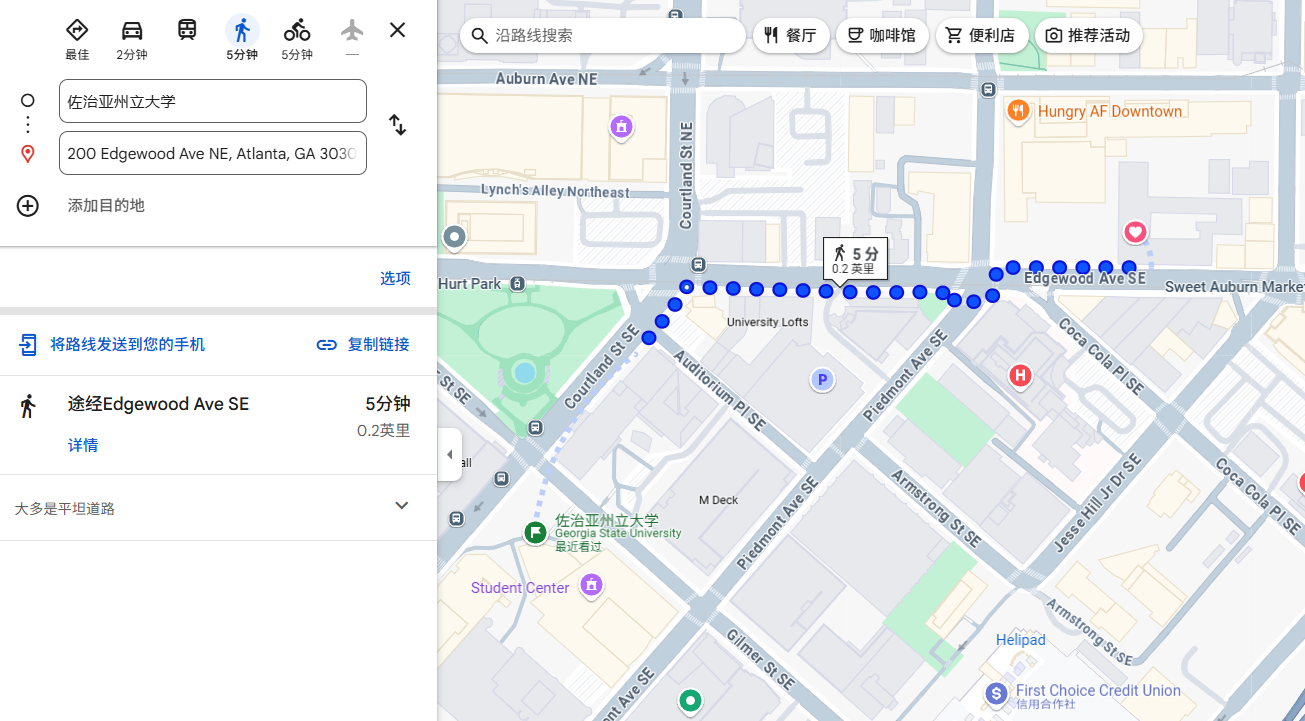The width and height of the screenshot is (1305, 721).
Task: Switch to driving mode 2分钟
Action: click(132, 38)
